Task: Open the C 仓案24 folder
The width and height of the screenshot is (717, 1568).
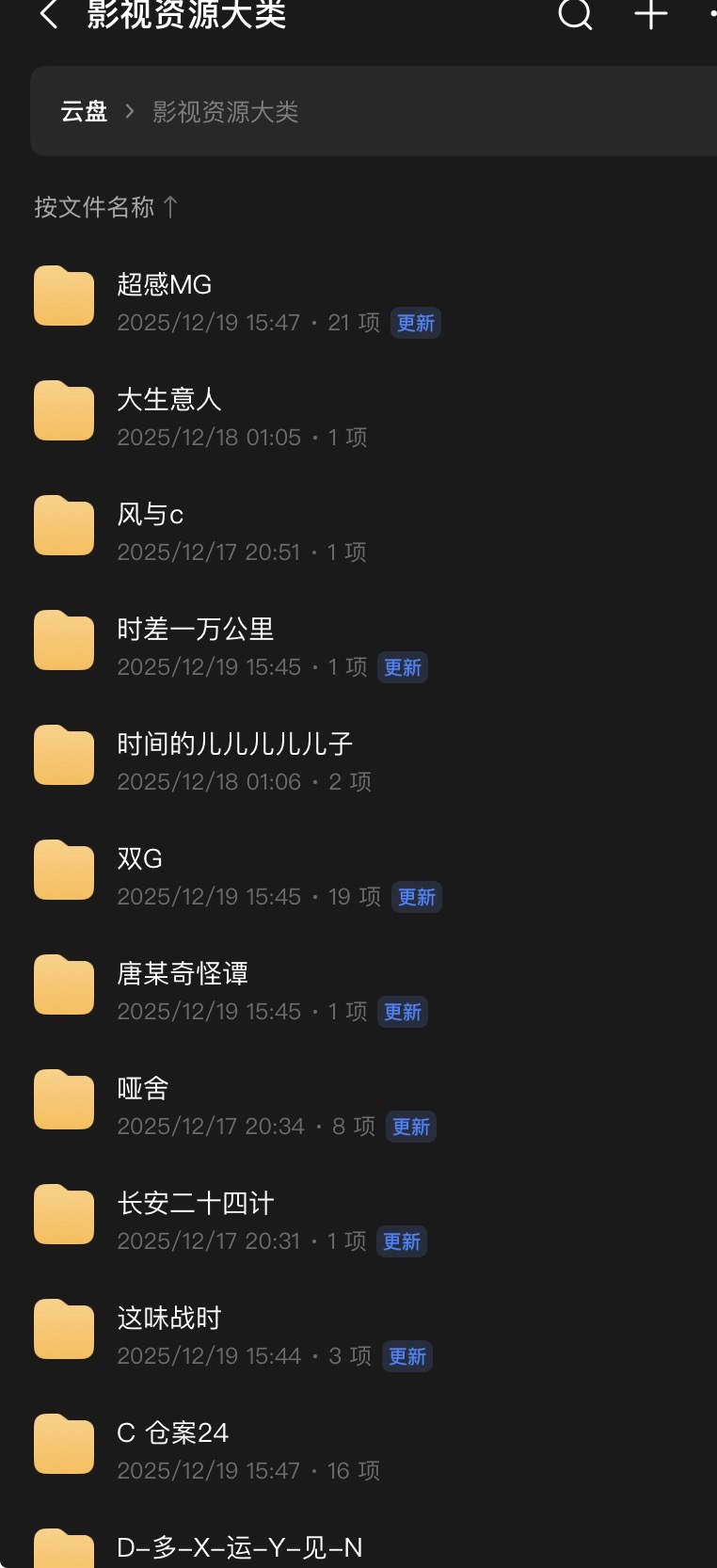Action: (173, 1433)
